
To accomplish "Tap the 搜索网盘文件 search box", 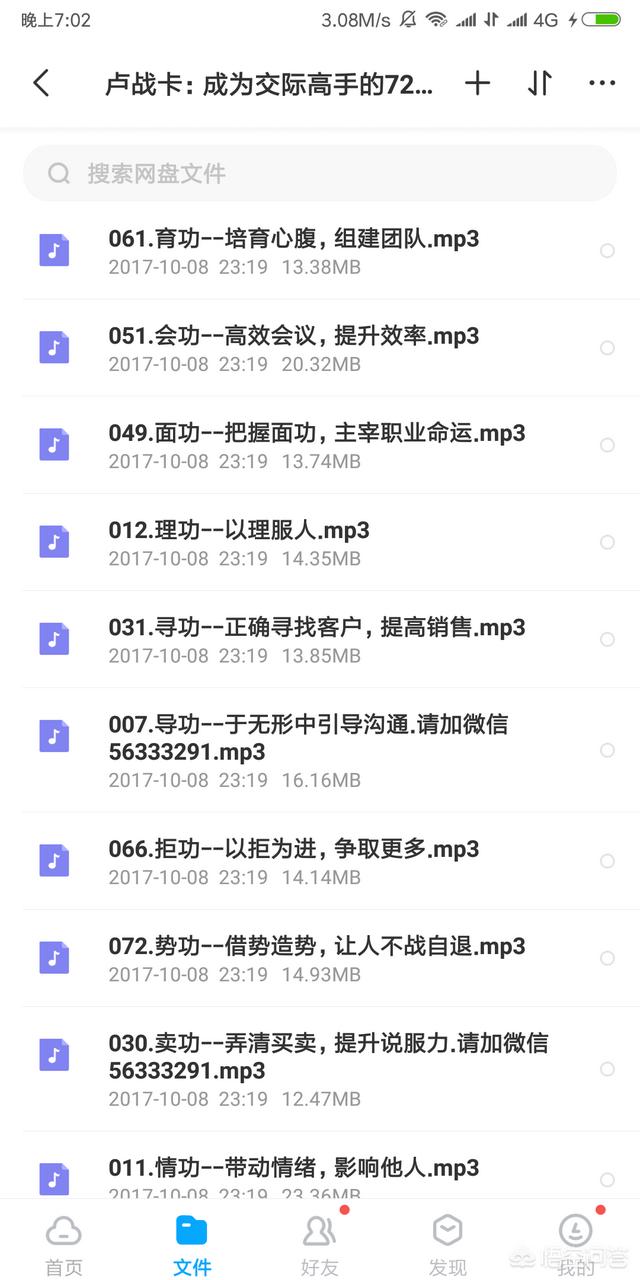I will [x=320, y=173].
